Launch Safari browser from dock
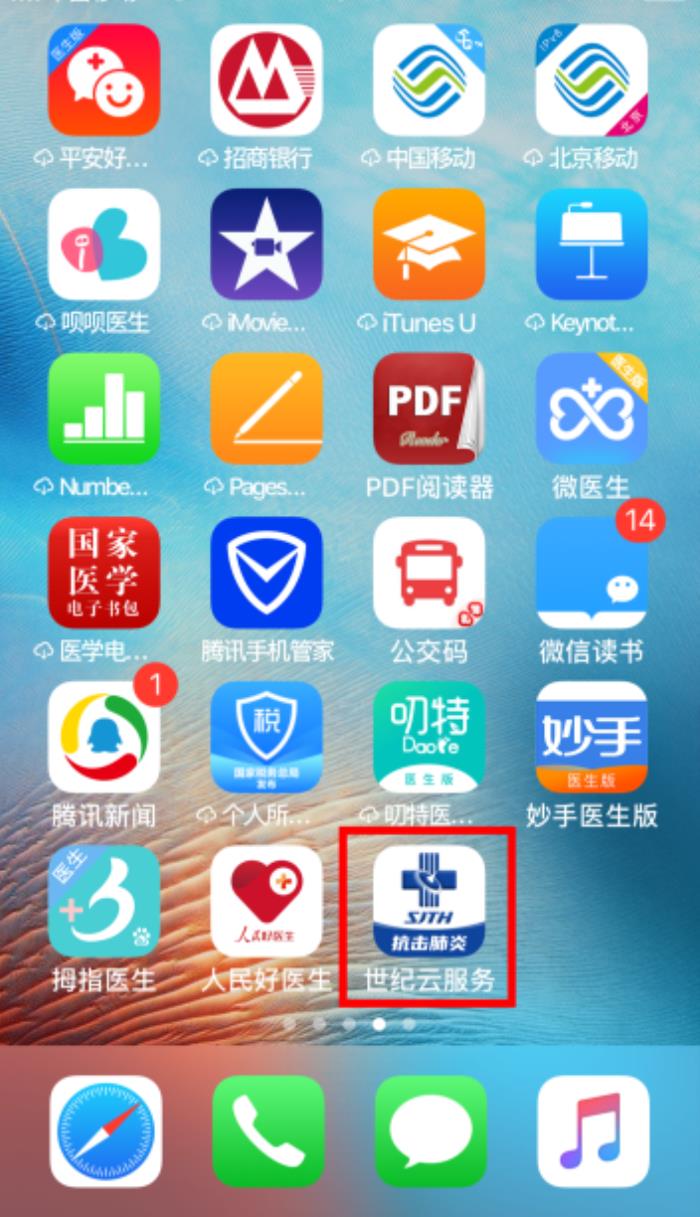Viewport: 700px width, 1217px height. [x=106, y=1131]
